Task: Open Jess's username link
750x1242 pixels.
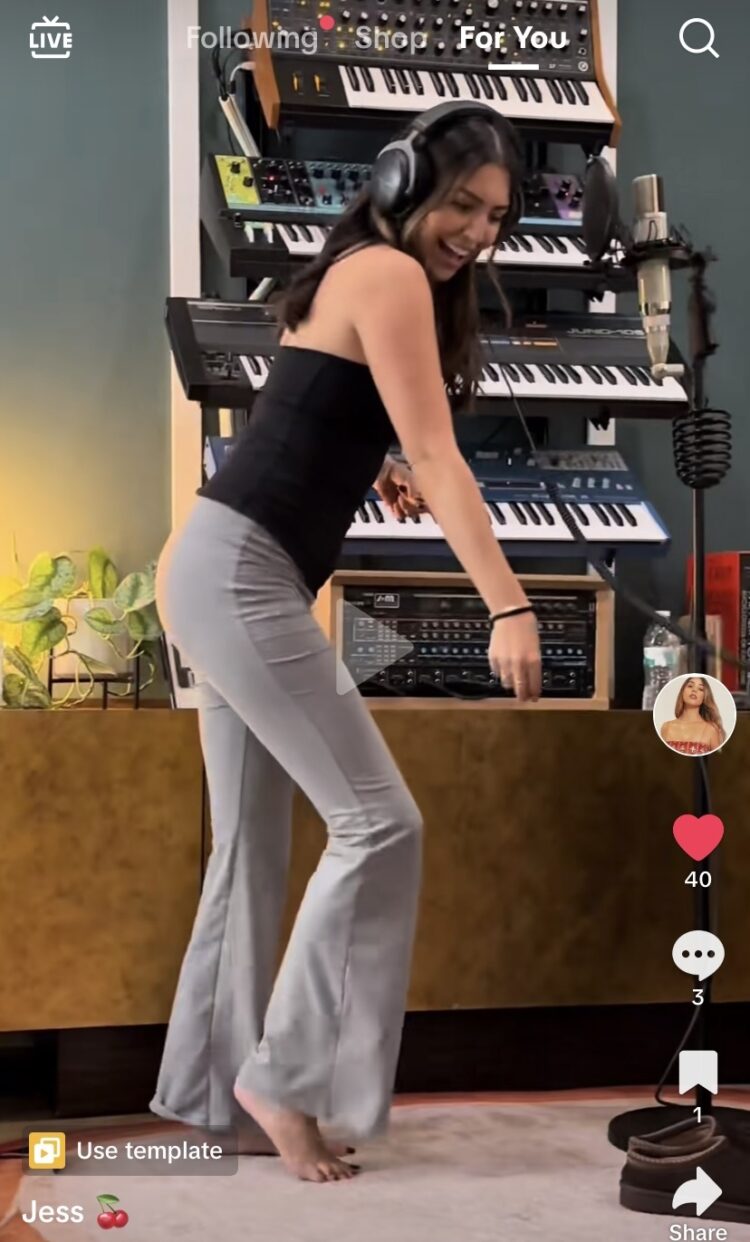Action: pyautogui.click(x=53, y=1212)
